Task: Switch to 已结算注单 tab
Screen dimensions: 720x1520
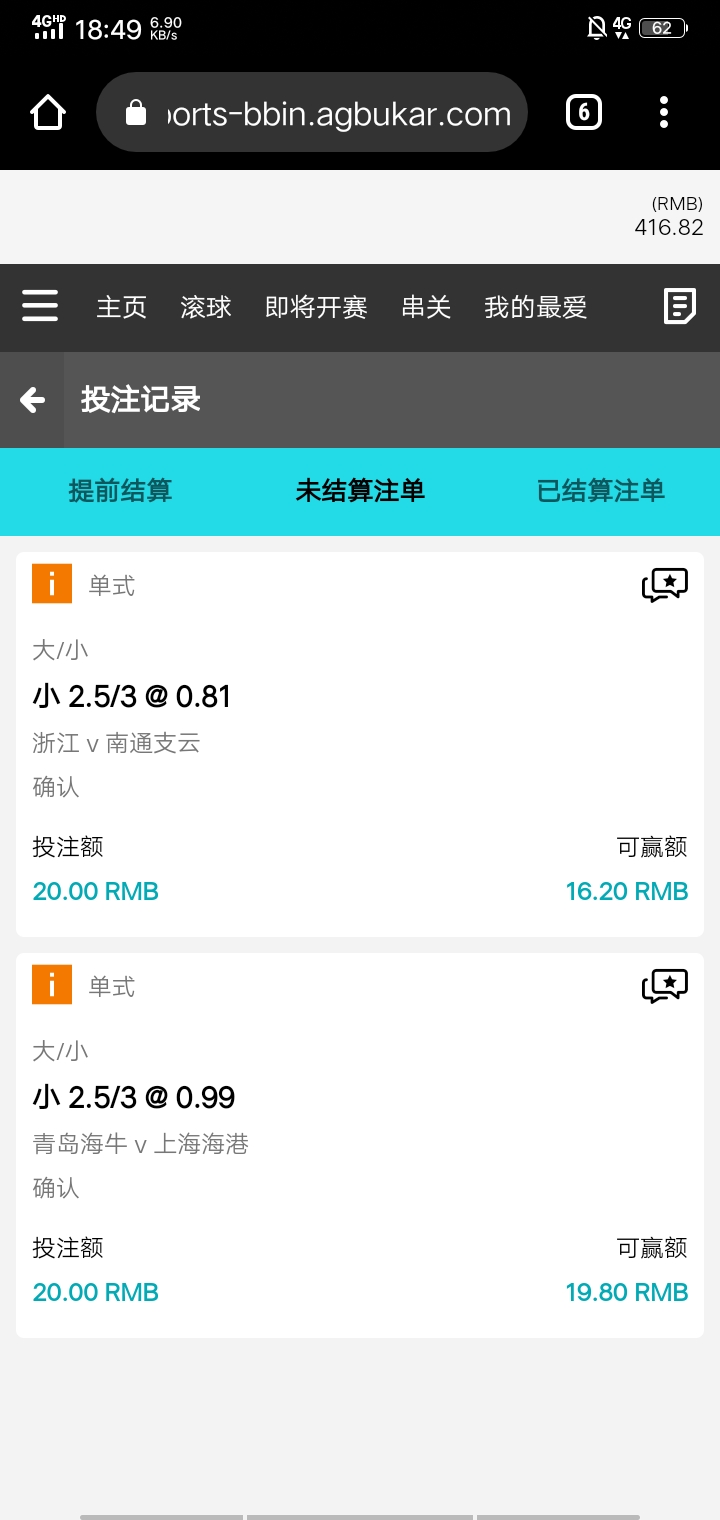Action: point(601,491)
